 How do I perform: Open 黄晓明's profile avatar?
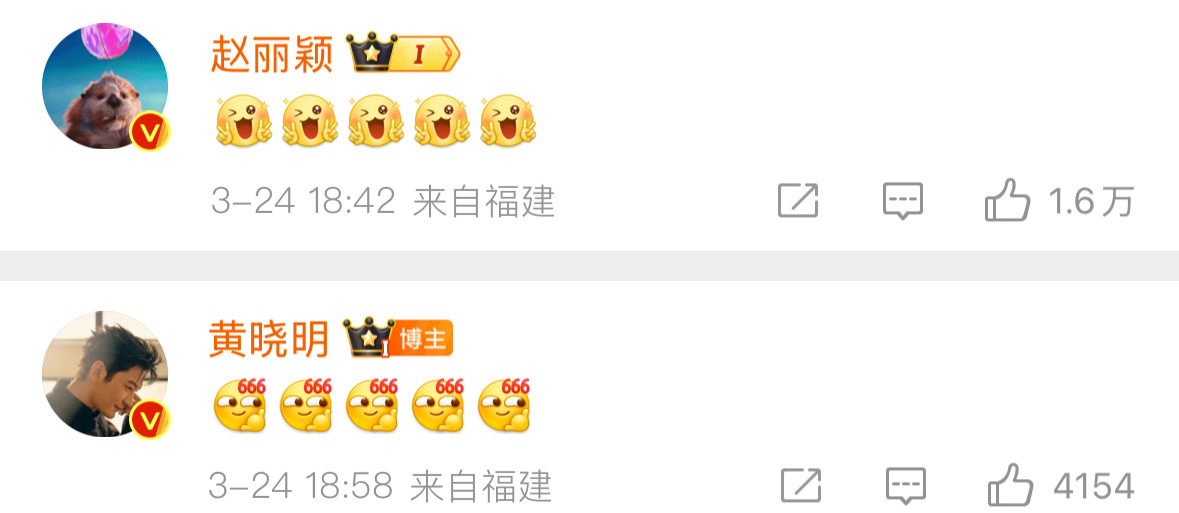(105, 373)
